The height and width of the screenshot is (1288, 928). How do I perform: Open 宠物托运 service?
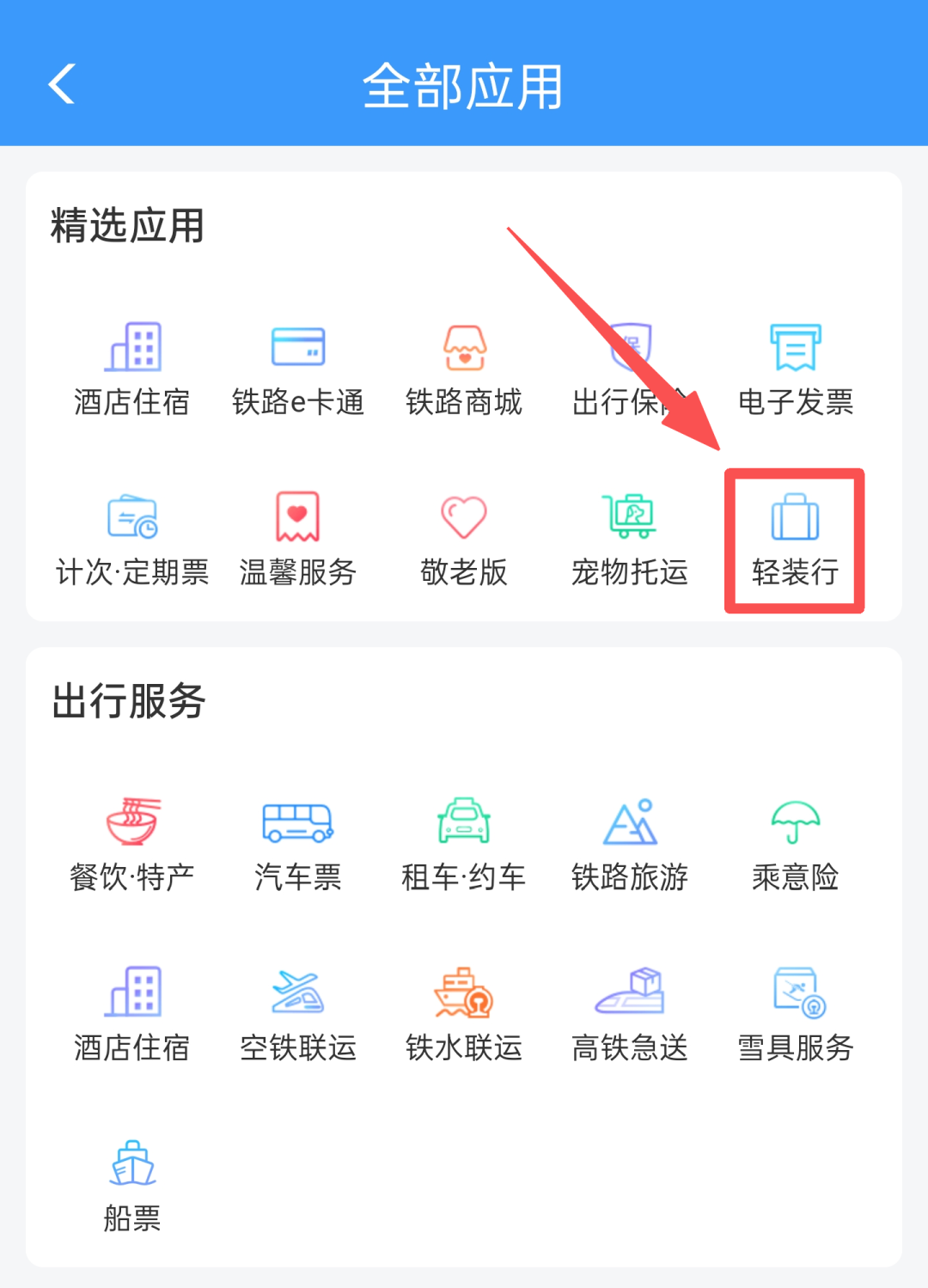tap(630, 536)
